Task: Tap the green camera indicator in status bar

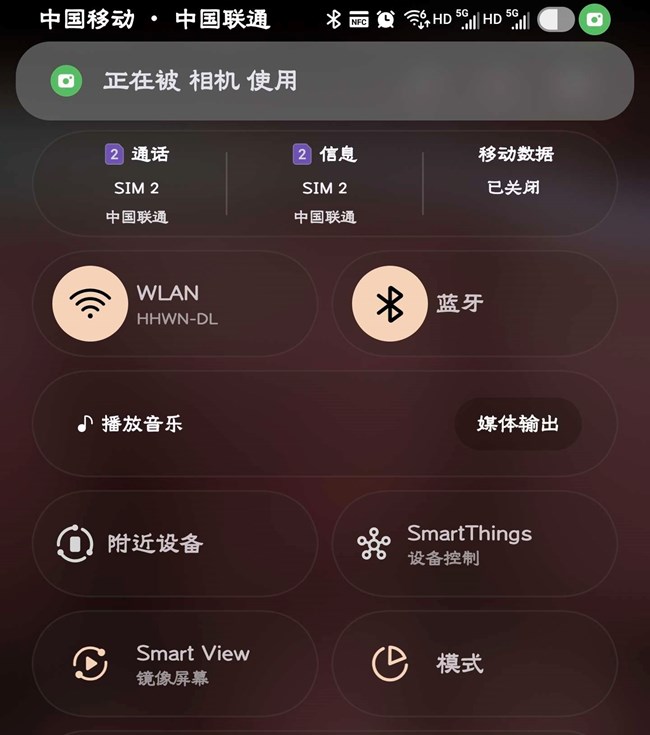Action: (x=595, y=19)
